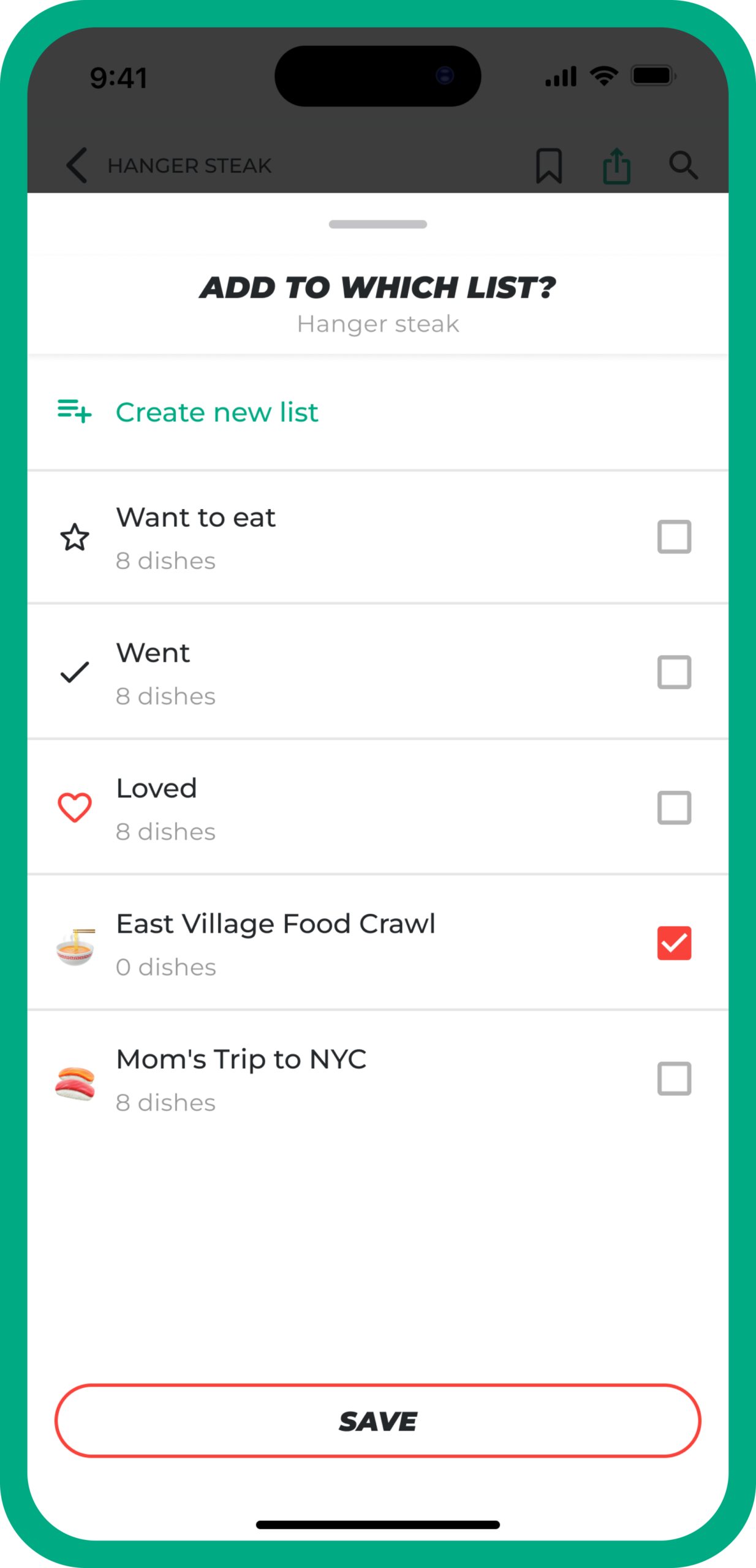756x1568 pixels.
Task: Uncheck East Village Food Crawl
Action: click(674, 943)
